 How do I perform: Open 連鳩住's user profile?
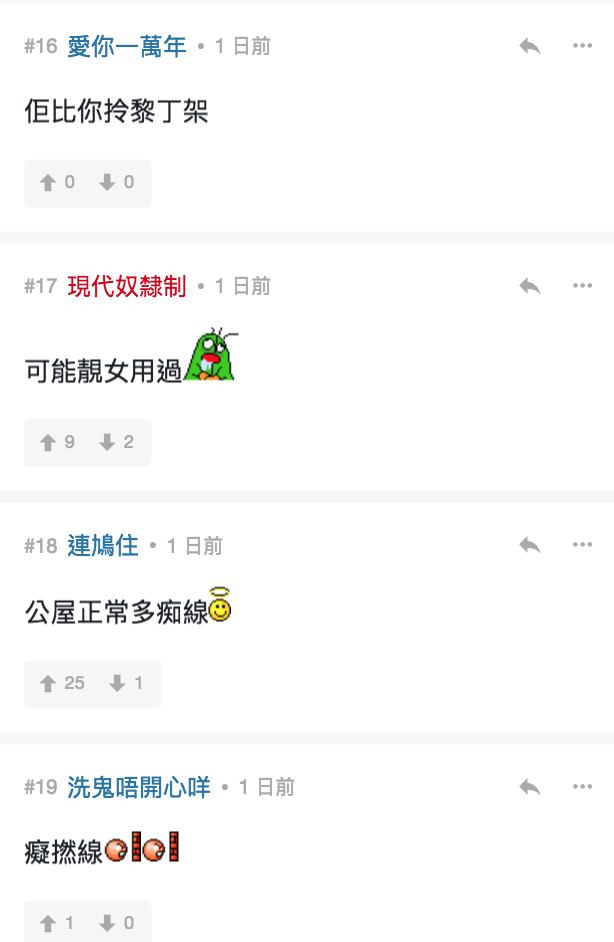coord(102,546)
